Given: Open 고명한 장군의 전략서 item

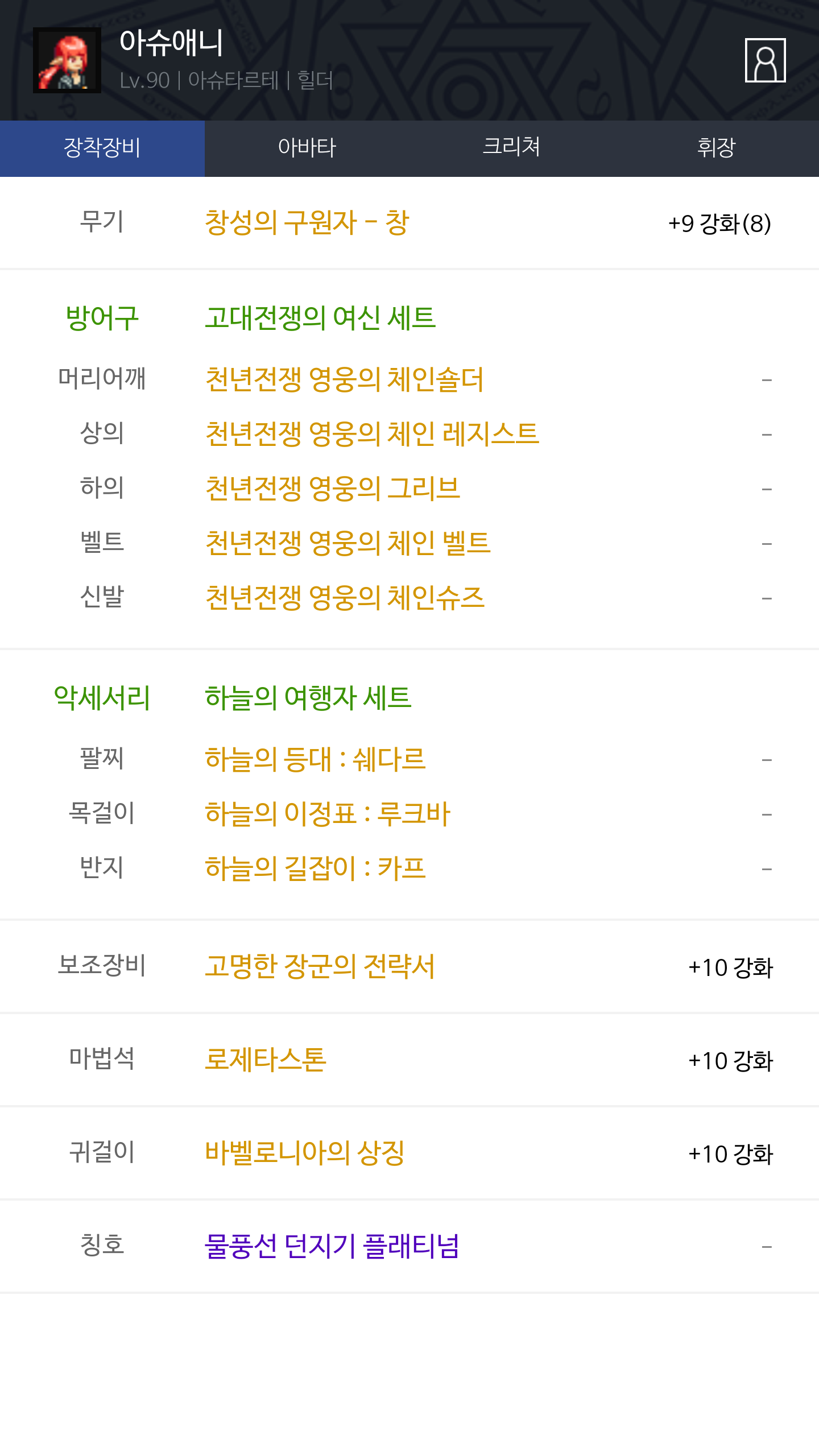Looking at the screenshot, I should pos(320,966).
